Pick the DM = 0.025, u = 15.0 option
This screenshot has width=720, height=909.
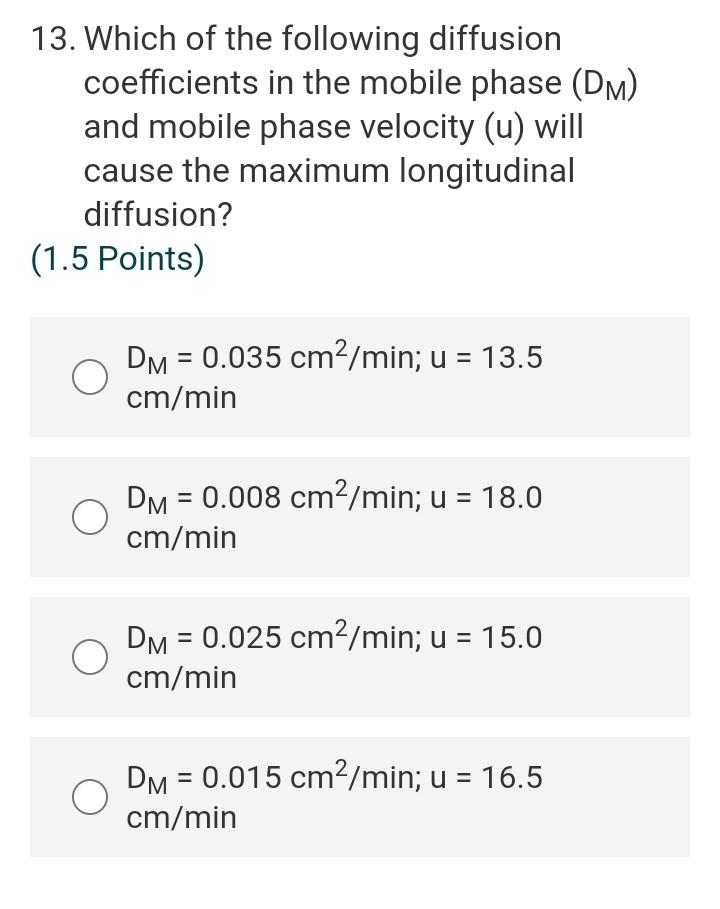tap(90, 657)
